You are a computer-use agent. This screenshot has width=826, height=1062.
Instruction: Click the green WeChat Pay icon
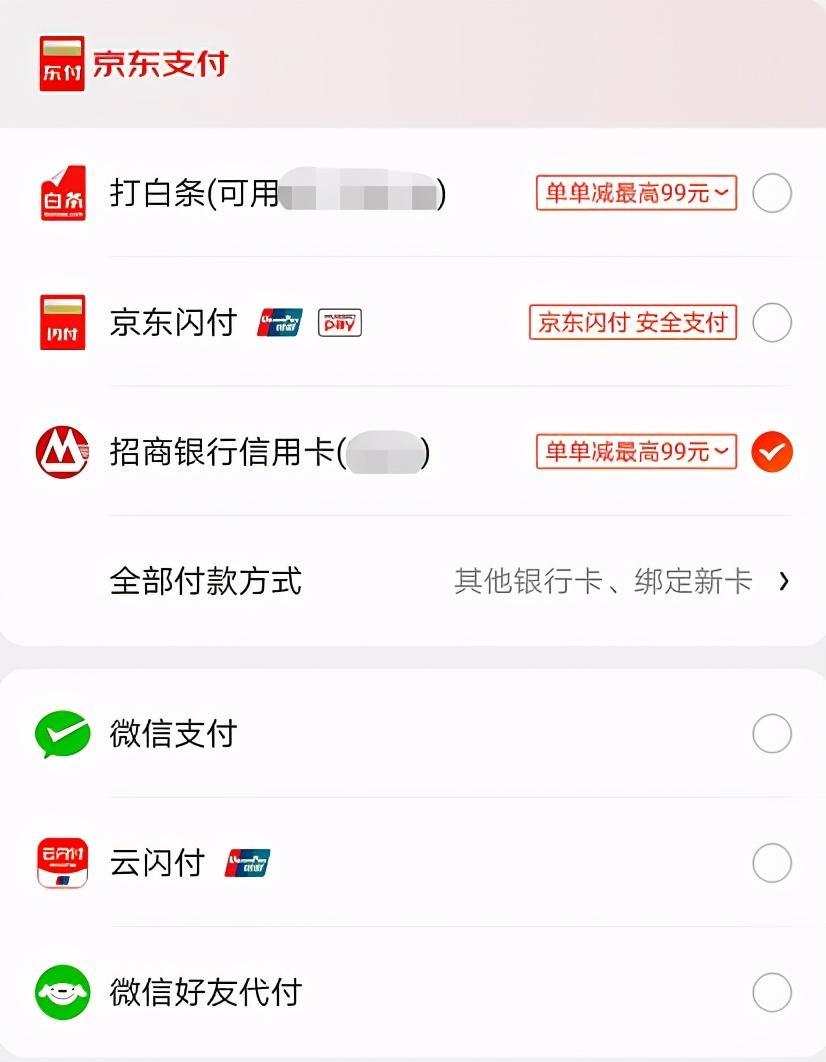coord(62,733)
